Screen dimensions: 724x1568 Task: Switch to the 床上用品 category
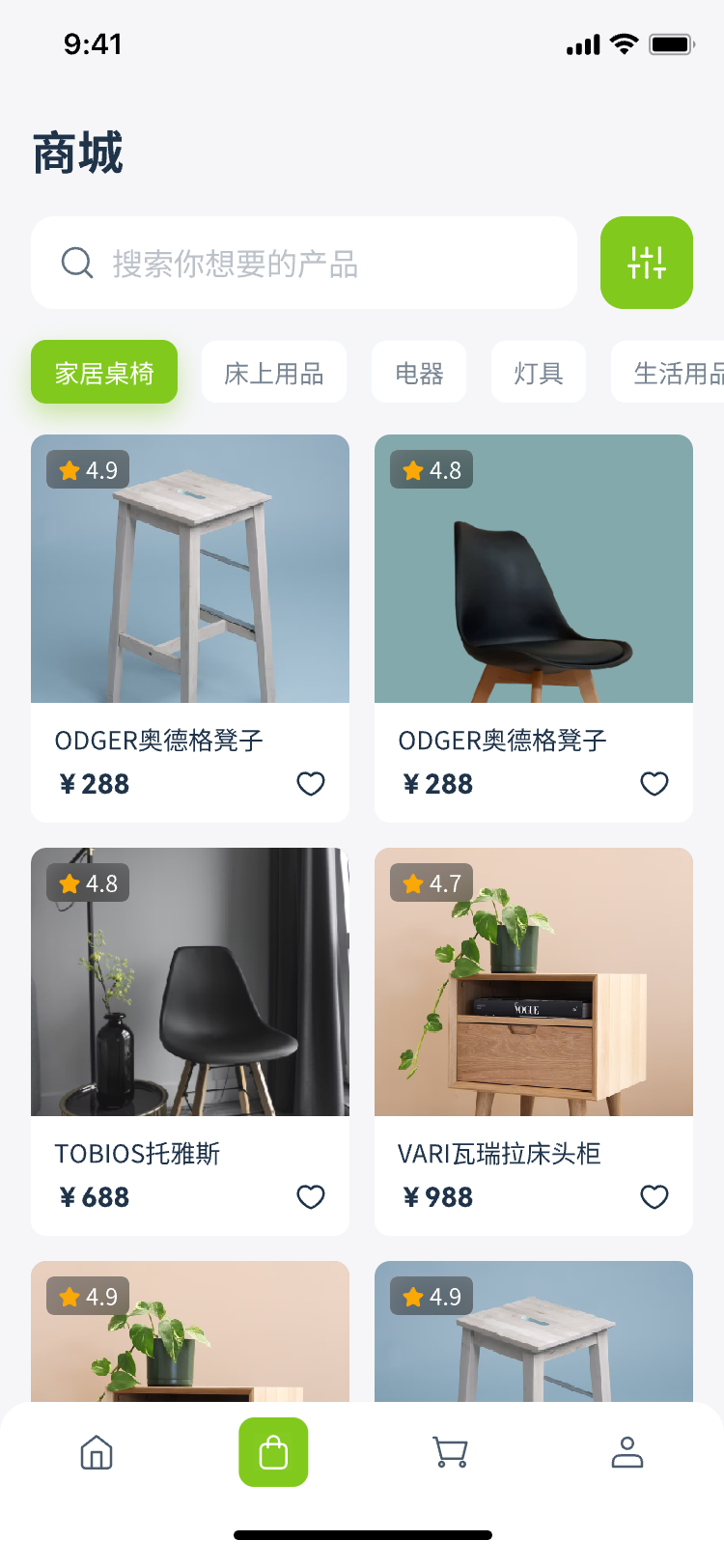[x=273, y=373]
